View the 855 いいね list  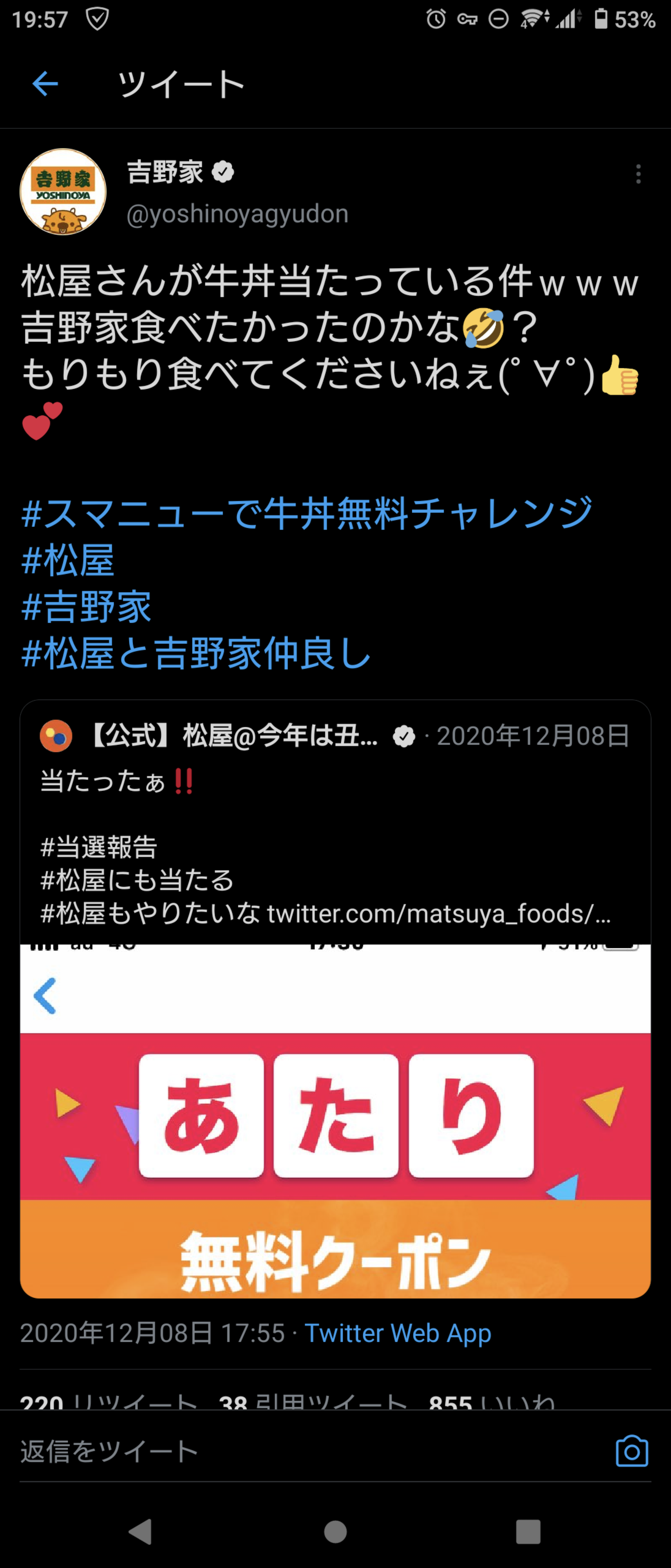click(491, 1403)
